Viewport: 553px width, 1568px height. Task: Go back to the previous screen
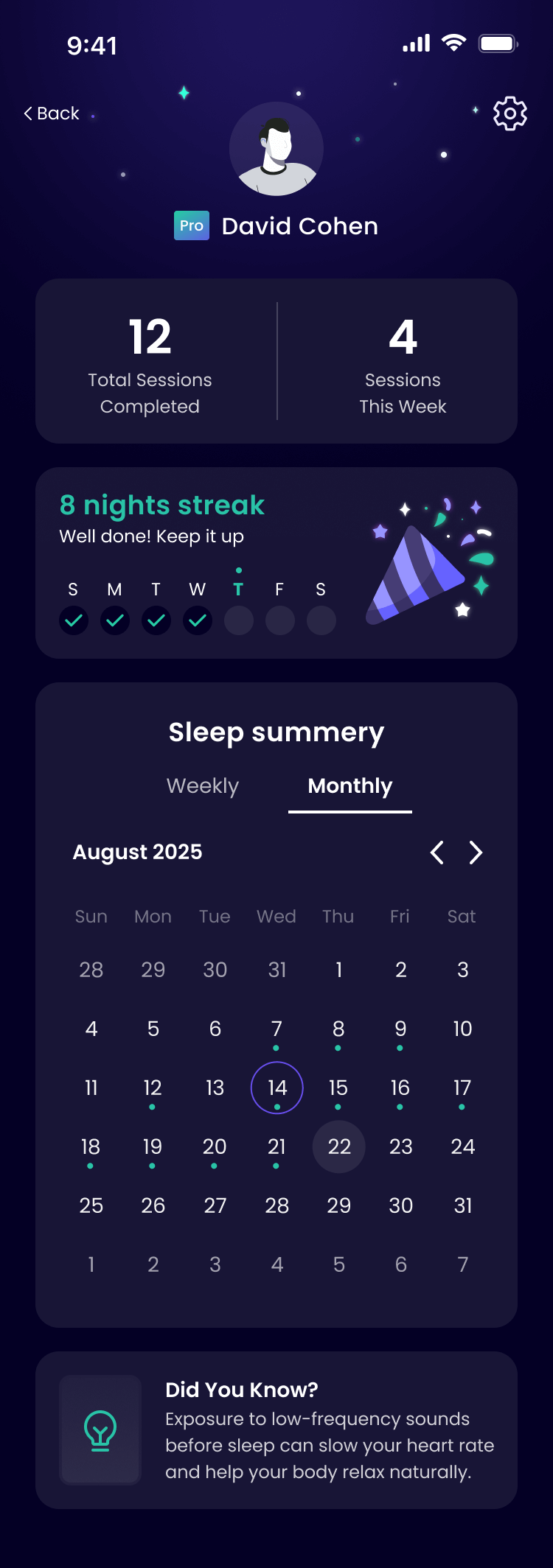click(52, 113)
